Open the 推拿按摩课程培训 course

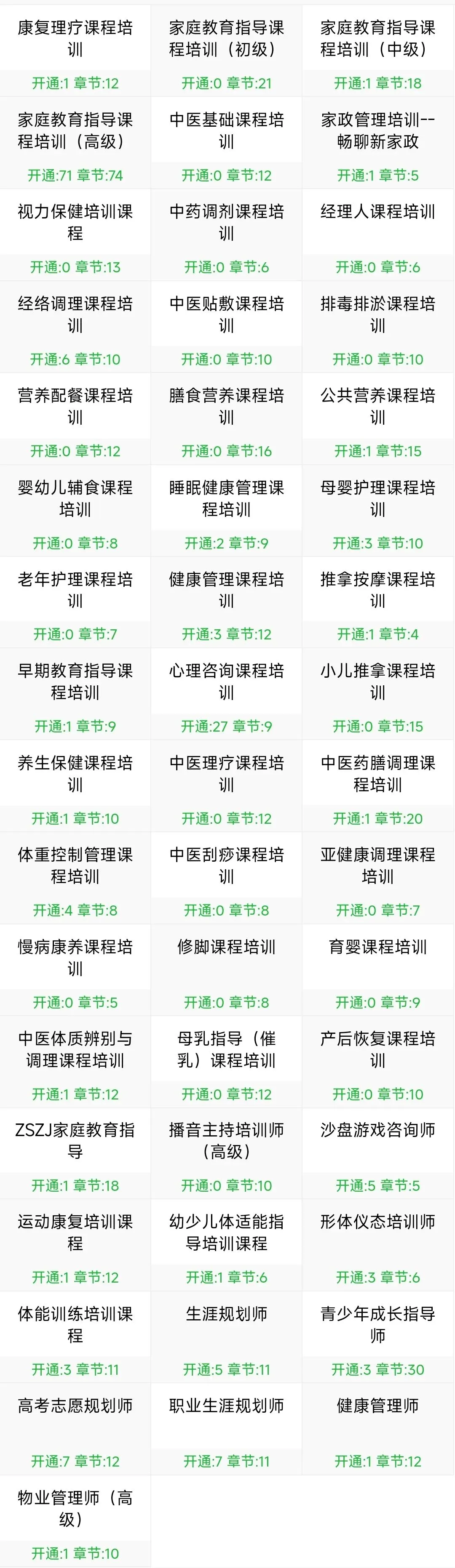coord(377,602)
